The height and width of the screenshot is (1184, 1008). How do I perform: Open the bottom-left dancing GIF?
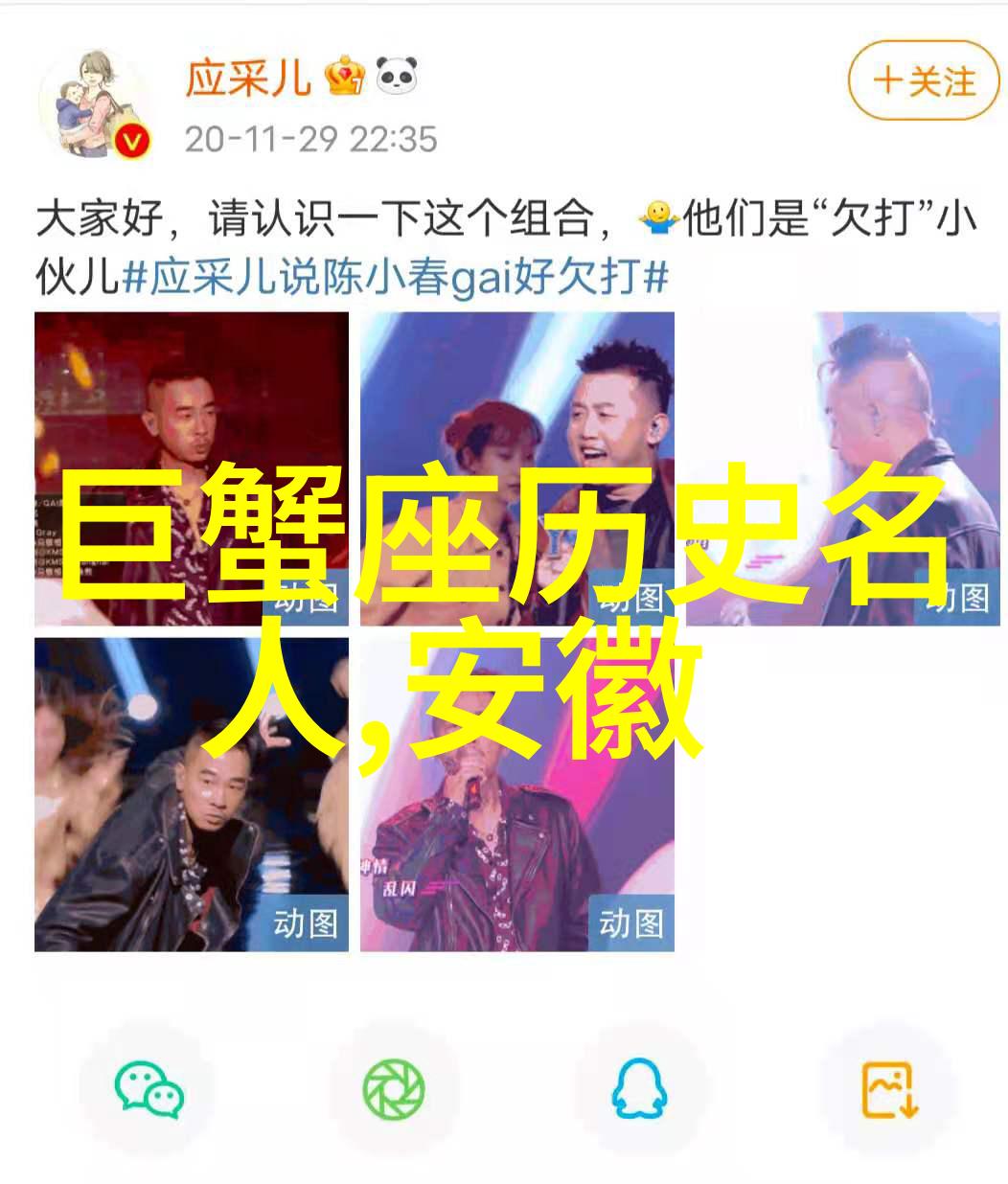tap(192, 794)
